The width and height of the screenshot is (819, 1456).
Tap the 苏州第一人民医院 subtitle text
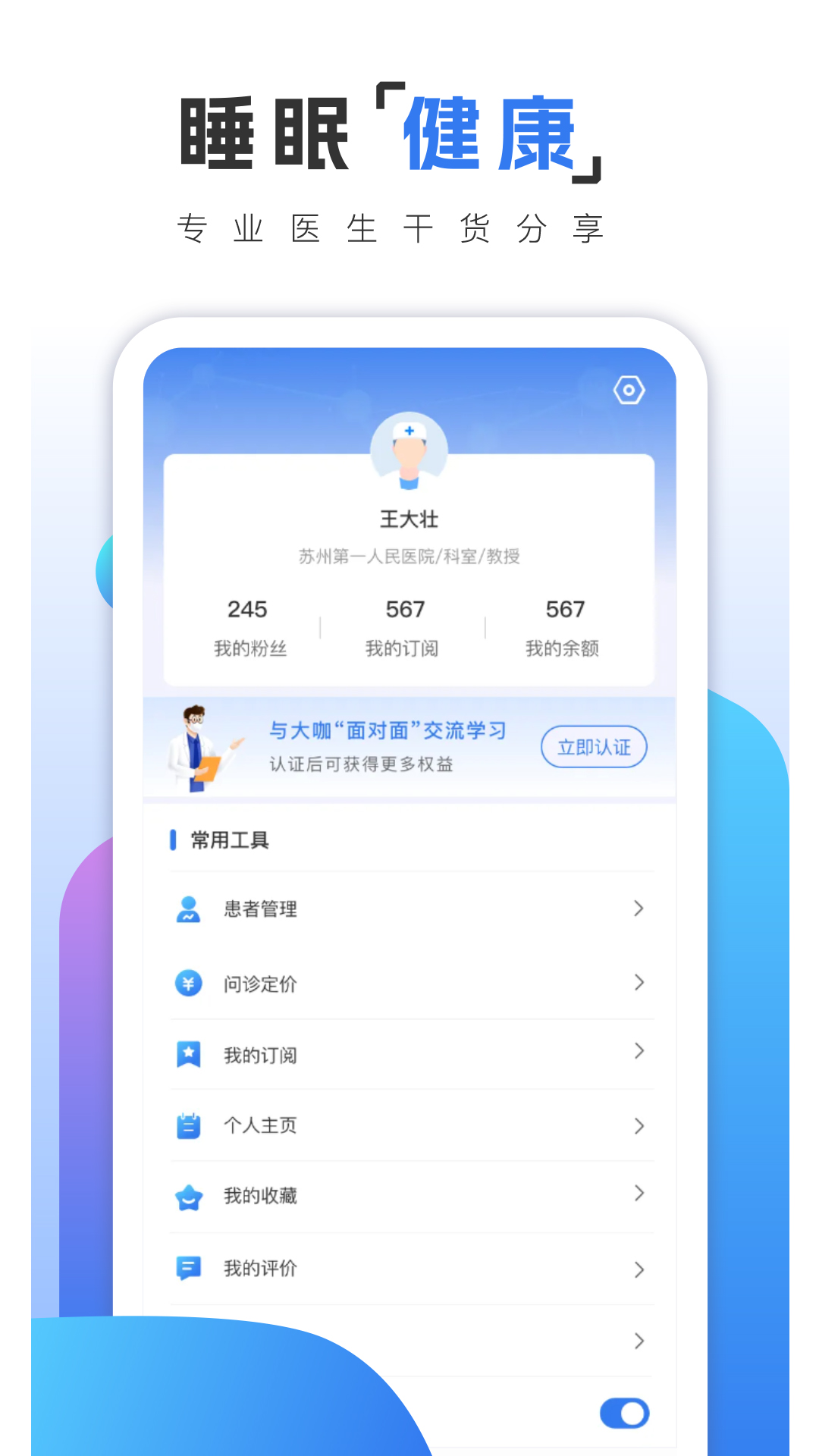coord(409,554)
